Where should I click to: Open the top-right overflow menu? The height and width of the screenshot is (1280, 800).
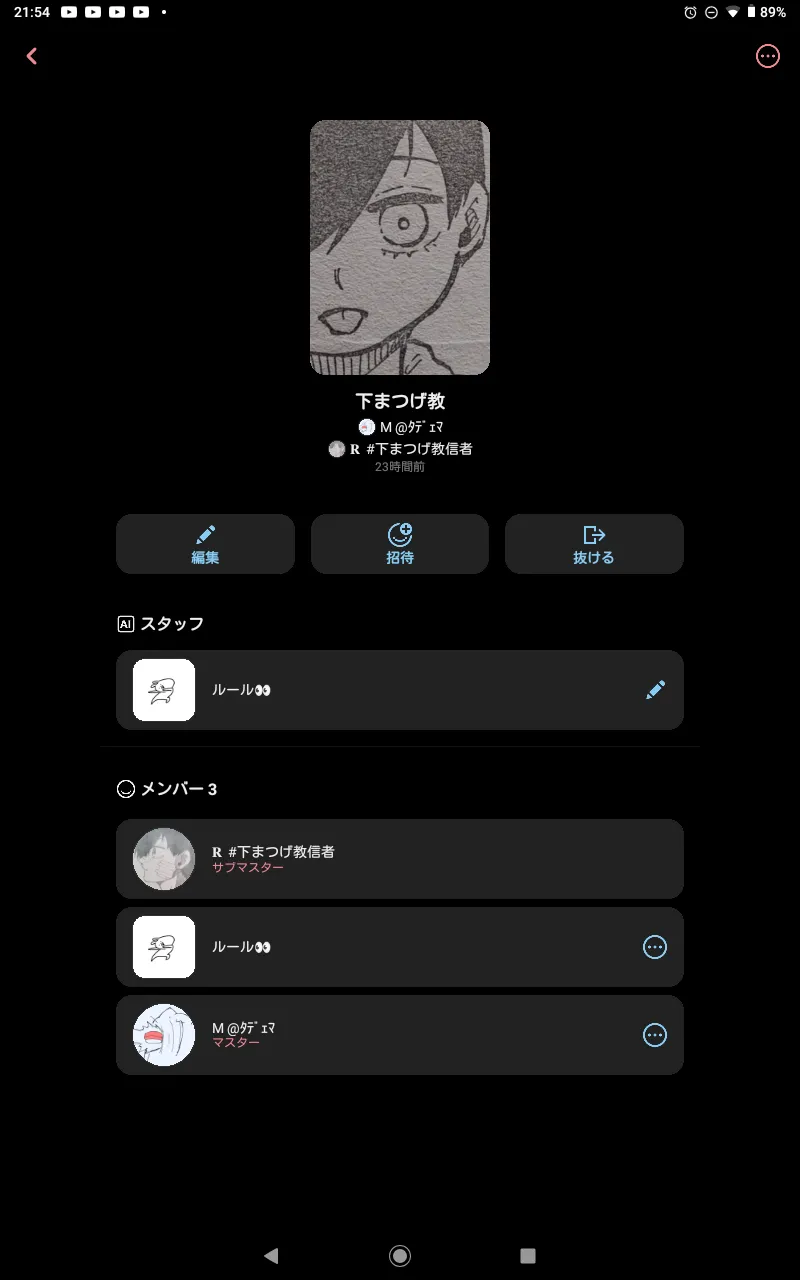768,56
